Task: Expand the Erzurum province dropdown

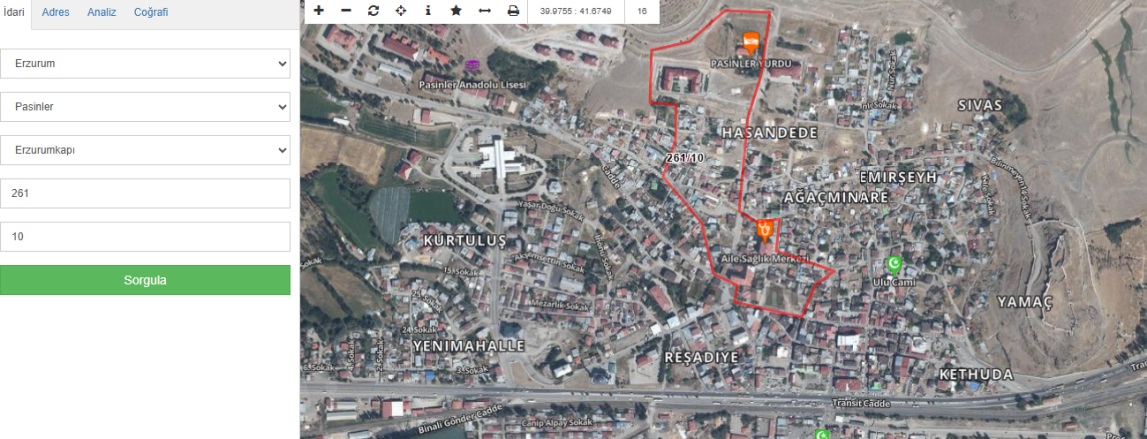Action: point(145,63)
